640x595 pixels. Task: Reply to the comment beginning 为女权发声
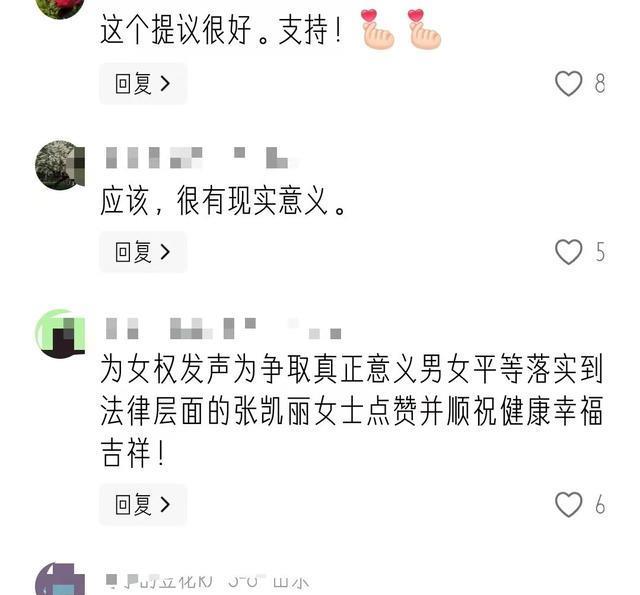click(x=142, y=505)
